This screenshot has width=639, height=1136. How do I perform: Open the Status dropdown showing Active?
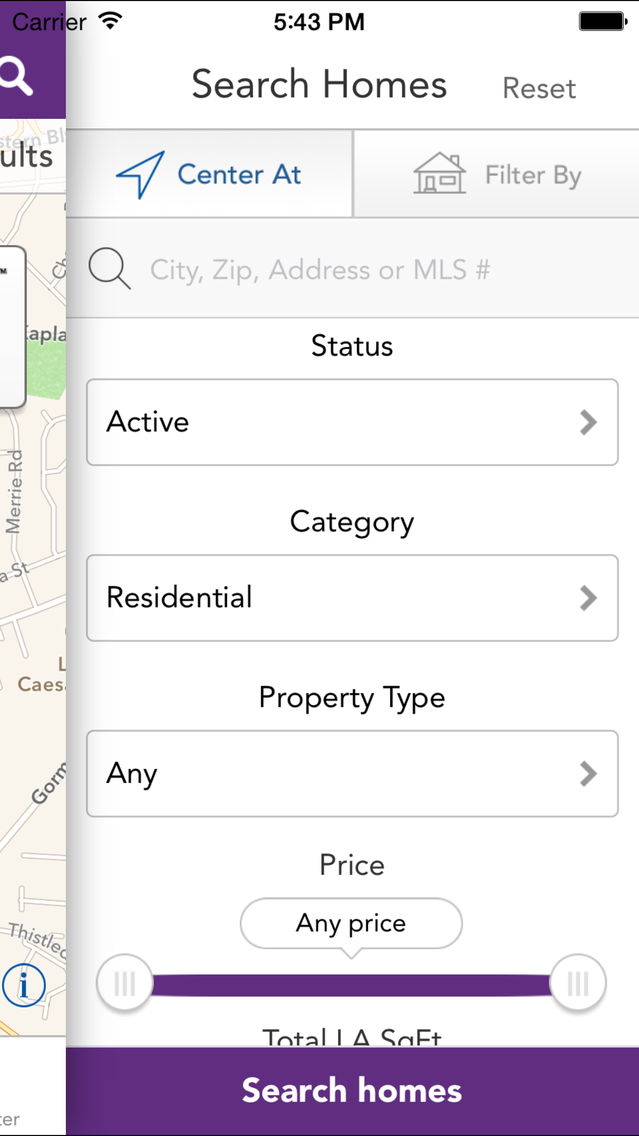[x=352, y=422]
